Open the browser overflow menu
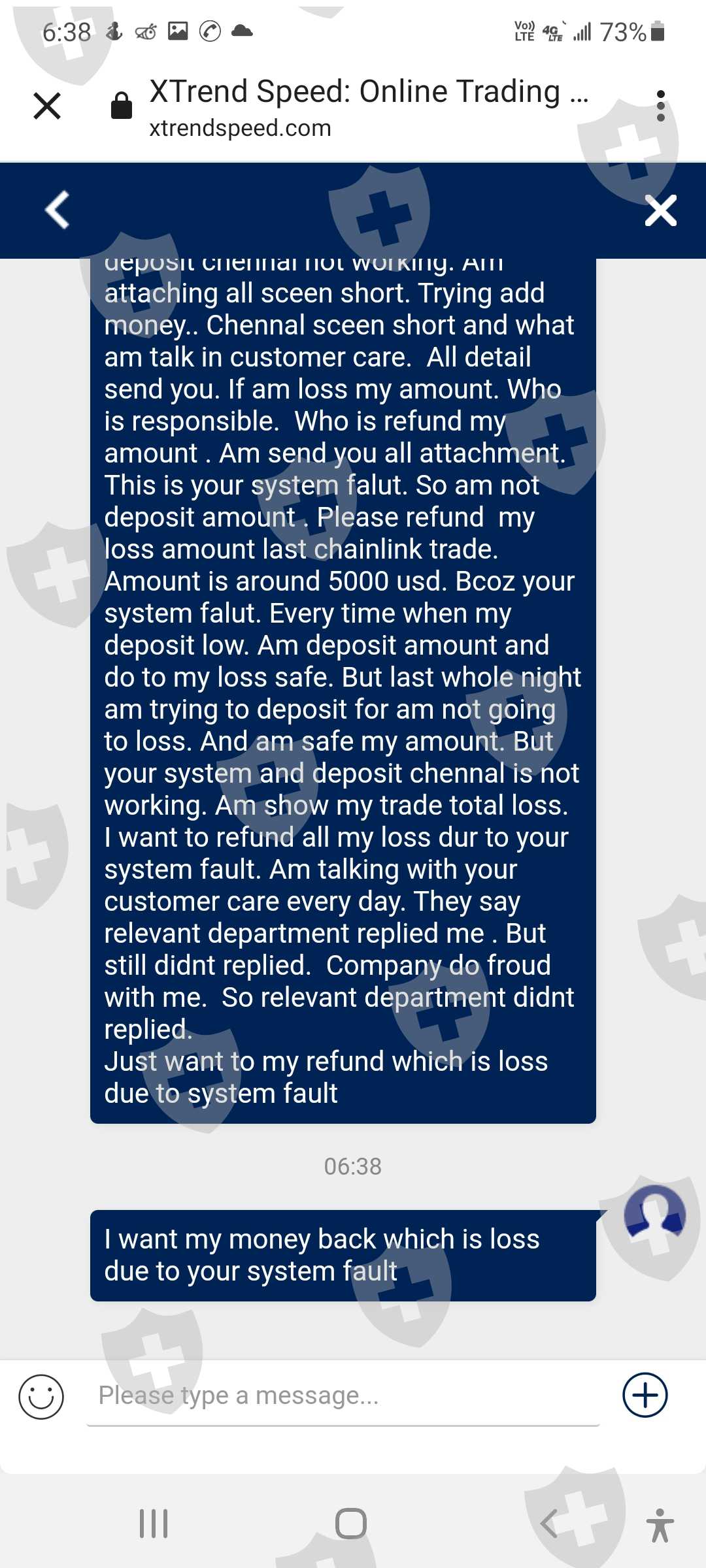Screen dimensions: 706x1568 tap(661, 106)
